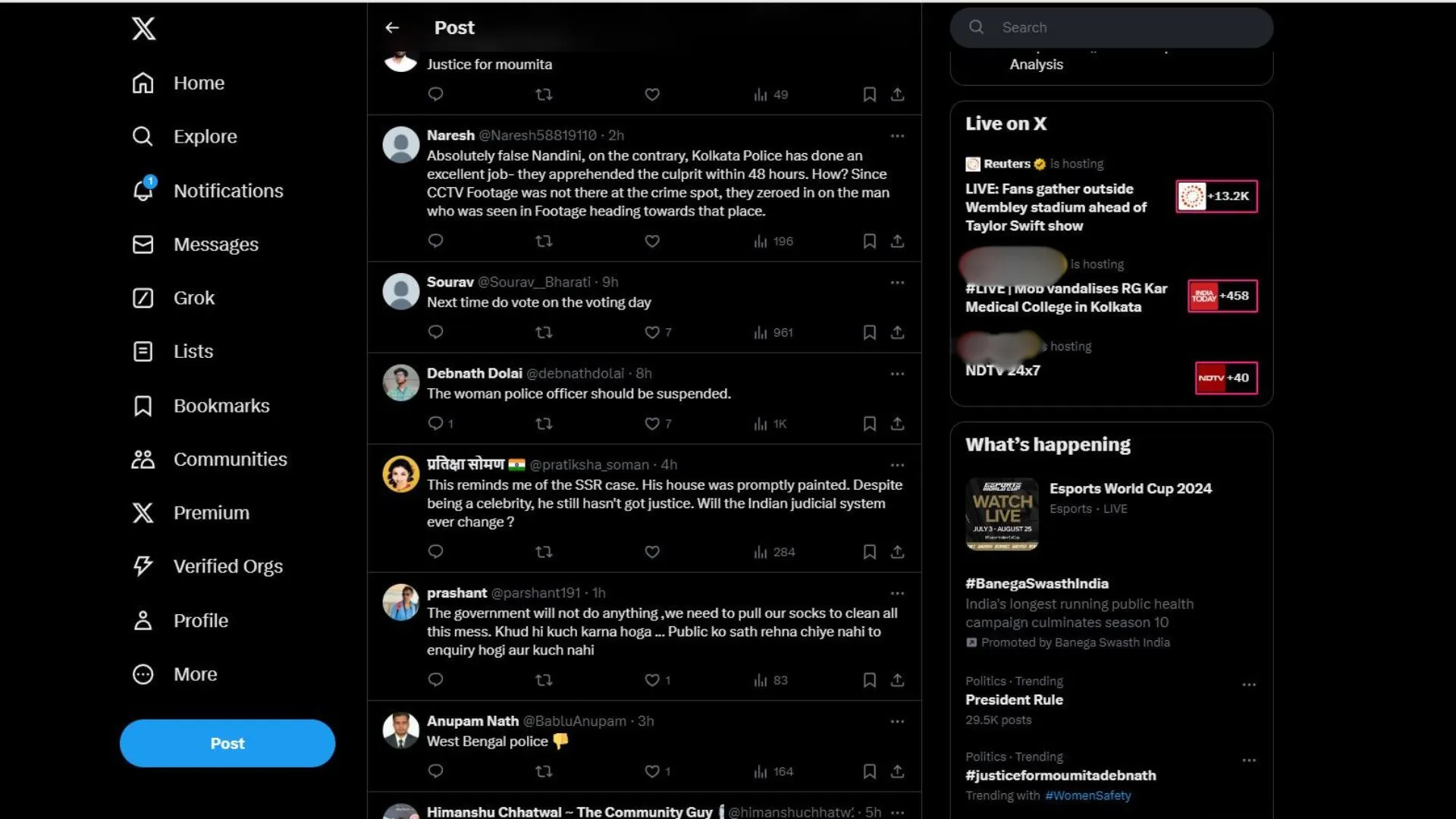The image size is (1456, 819).
Task: Open Esports World Cup 2024 event
Action: pos(1130,488)
